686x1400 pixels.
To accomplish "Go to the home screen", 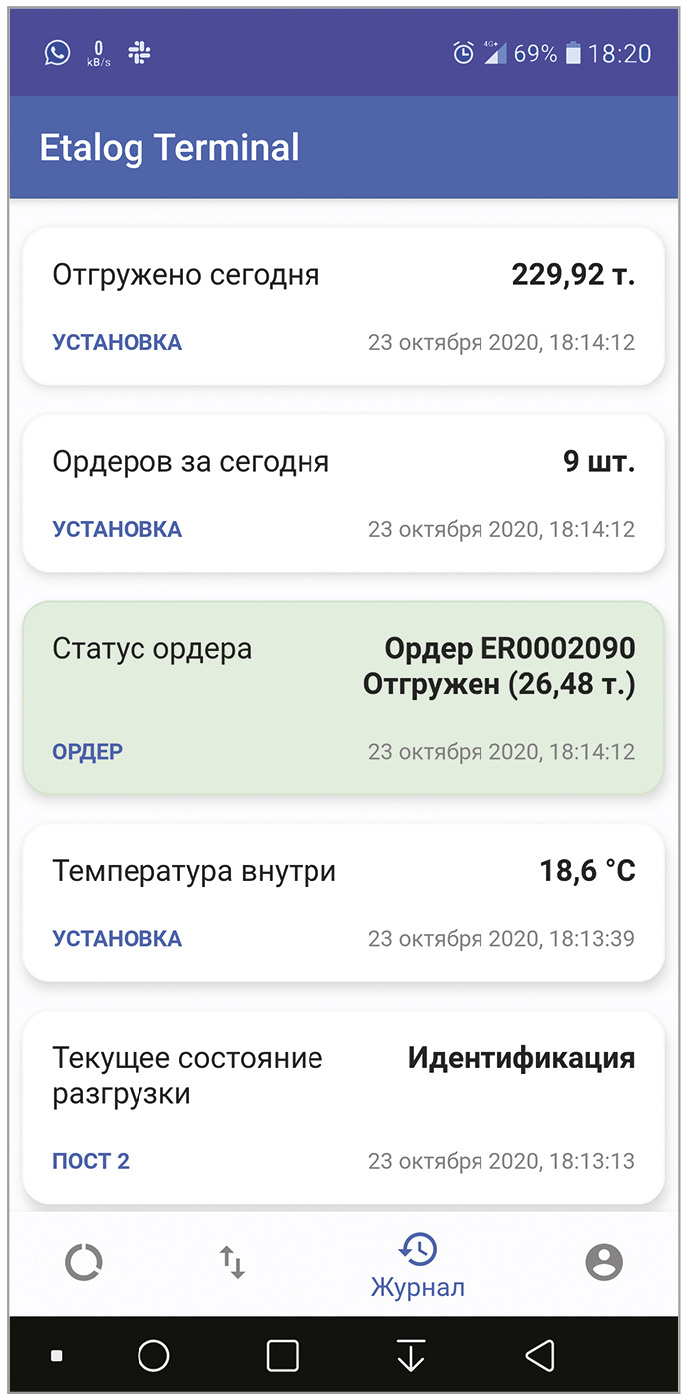I will [153, 1355].
